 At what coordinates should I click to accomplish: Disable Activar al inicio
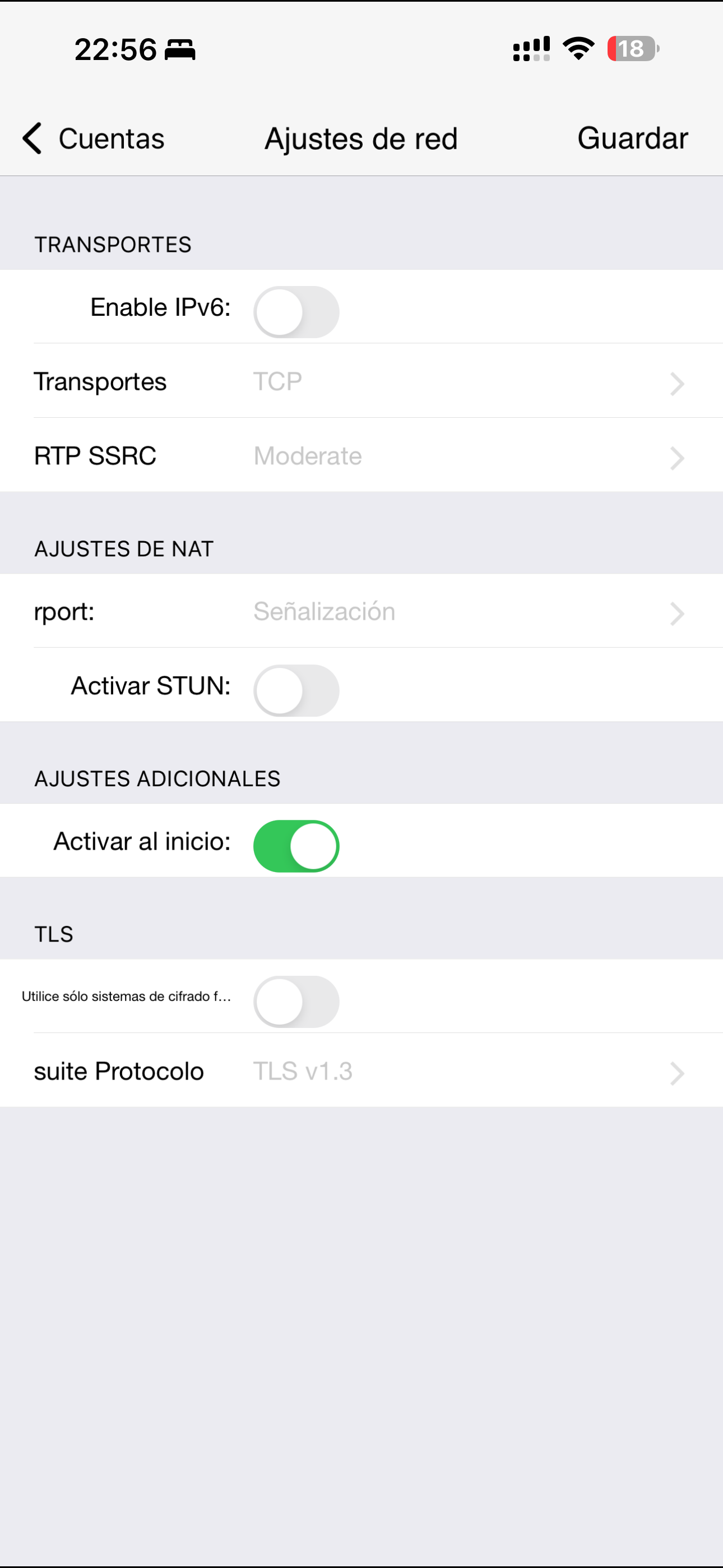click(x=296, y=846)
